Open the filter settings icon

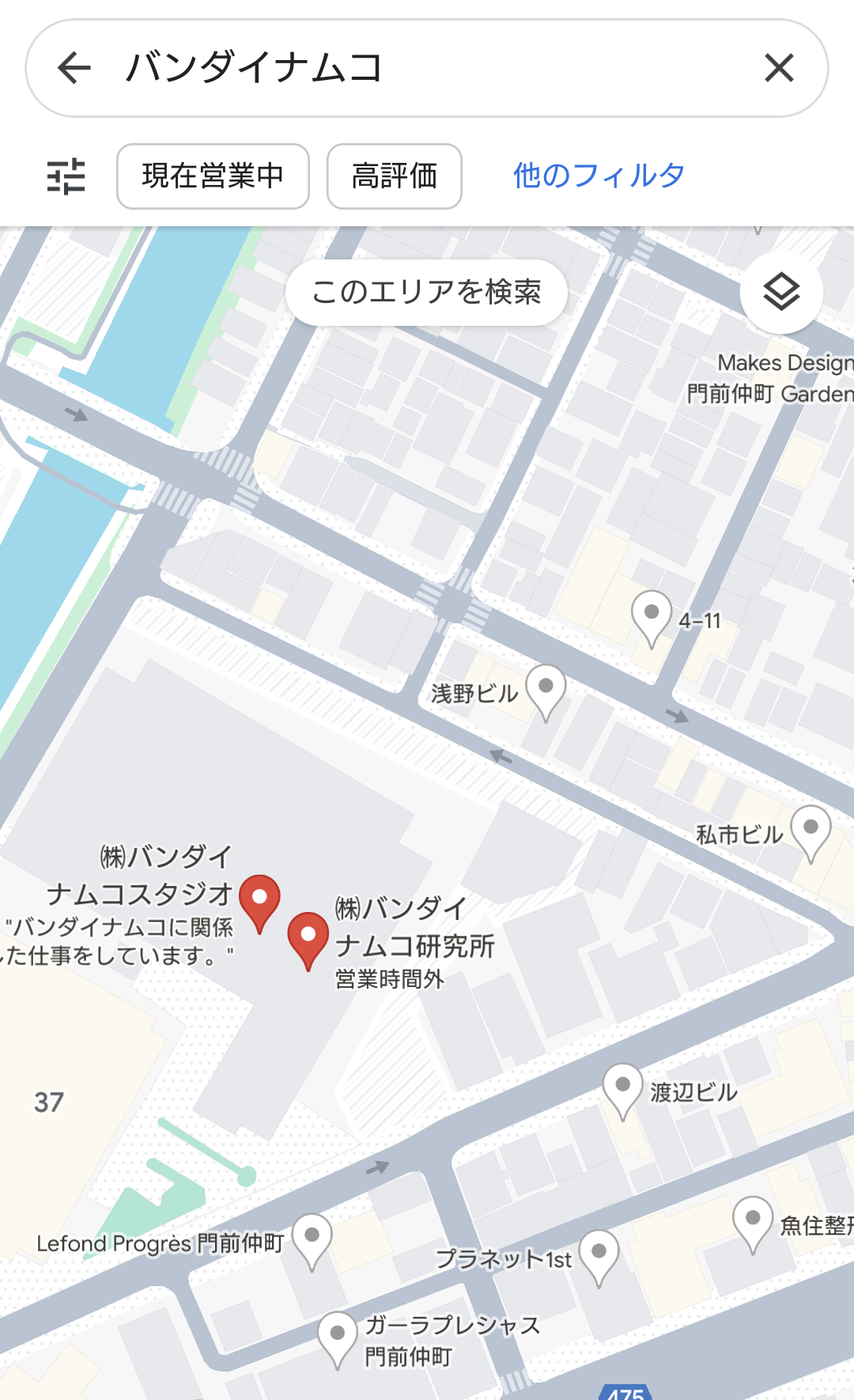point(66,176)
